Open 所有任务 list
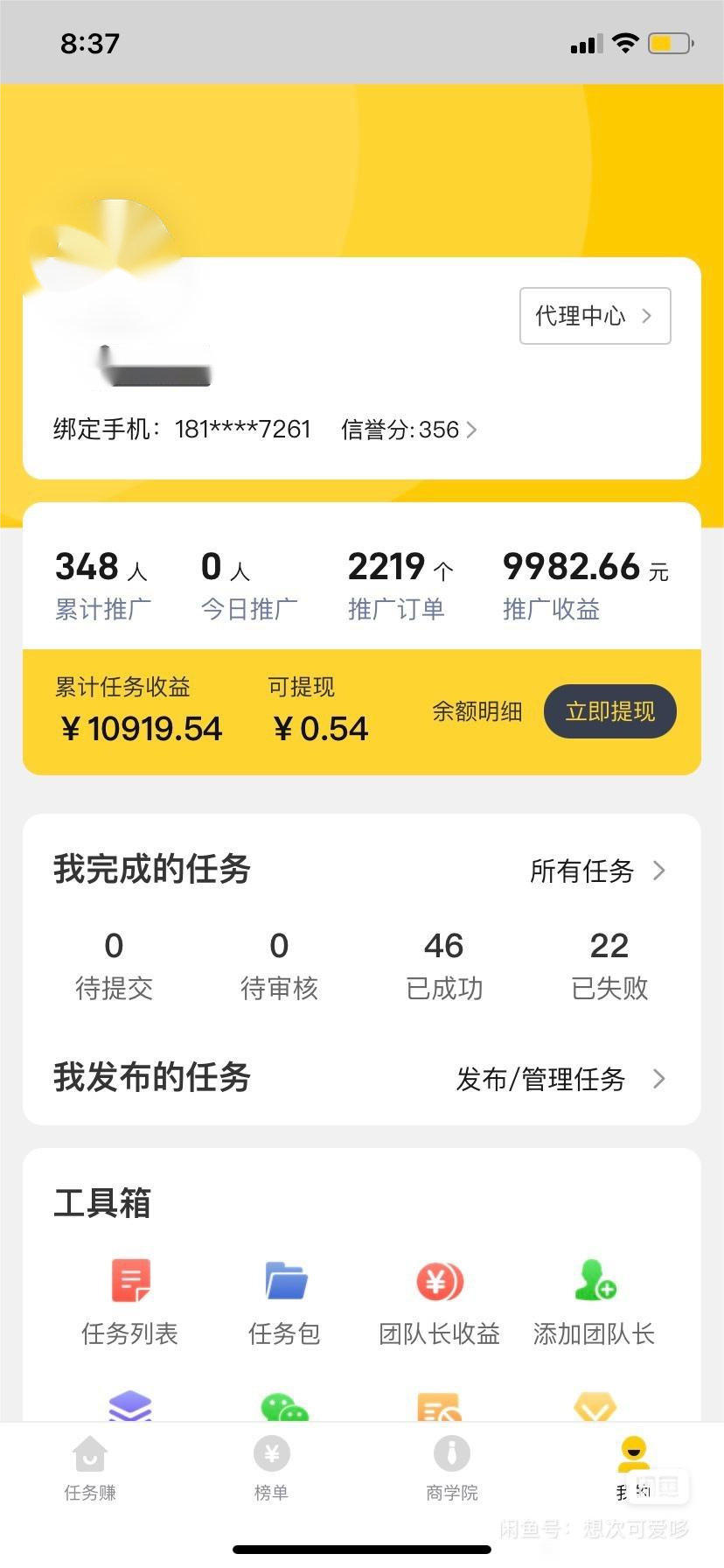Image resolution: width=724 pixels, height=1568 pixels. pyautogui.click(x=597, y=871)
